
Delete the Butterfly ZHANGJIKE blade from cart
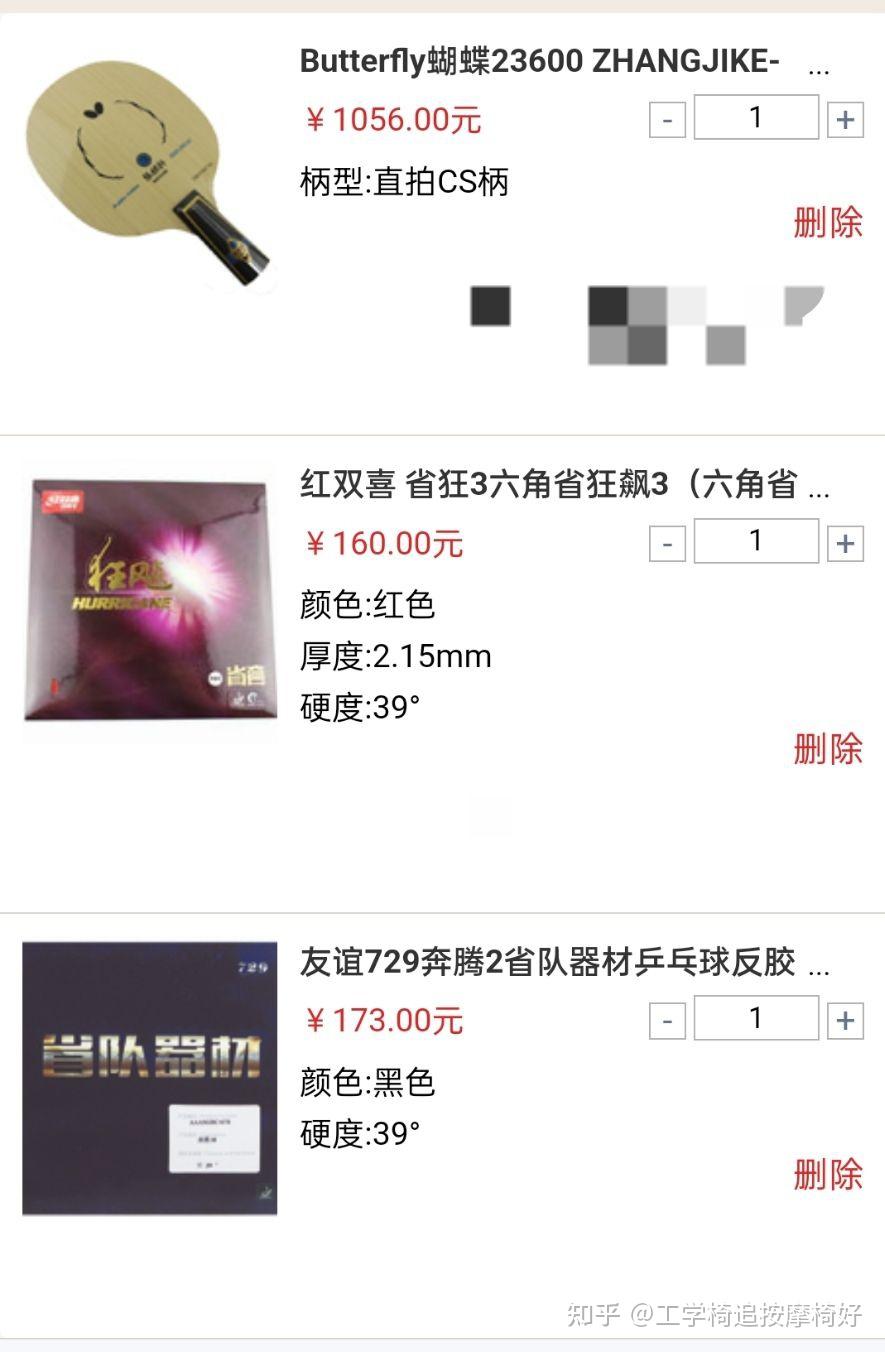827,222
